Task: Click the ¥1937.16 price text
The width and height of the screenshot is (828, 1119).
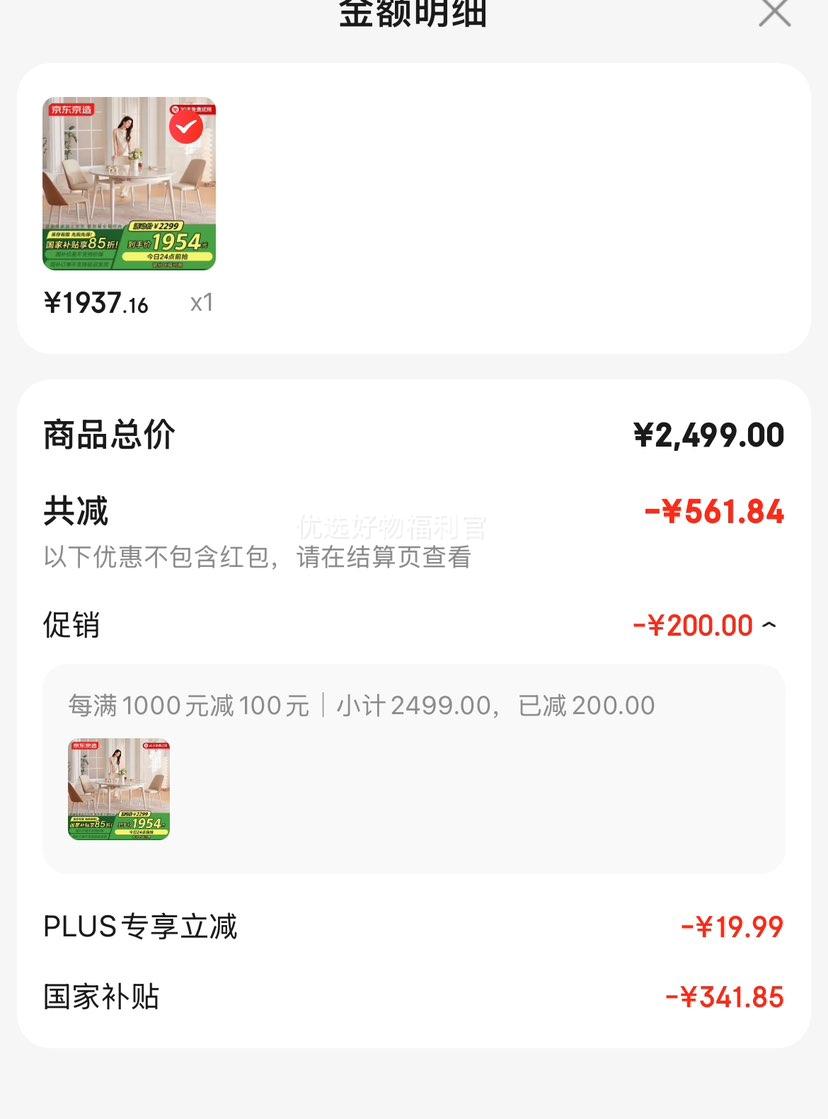Action: pyautogui.click(x=95, y=303)
